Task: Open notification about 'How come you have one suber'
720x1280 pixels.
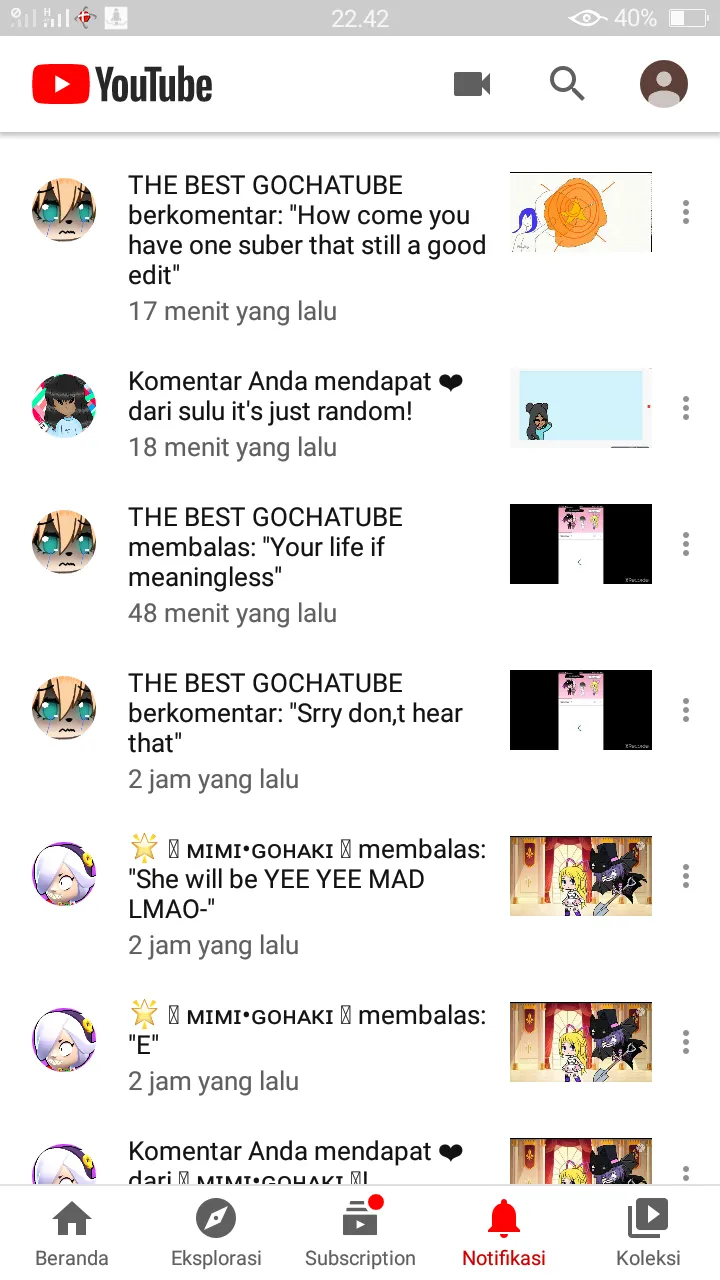Action: tap(306, 246)
